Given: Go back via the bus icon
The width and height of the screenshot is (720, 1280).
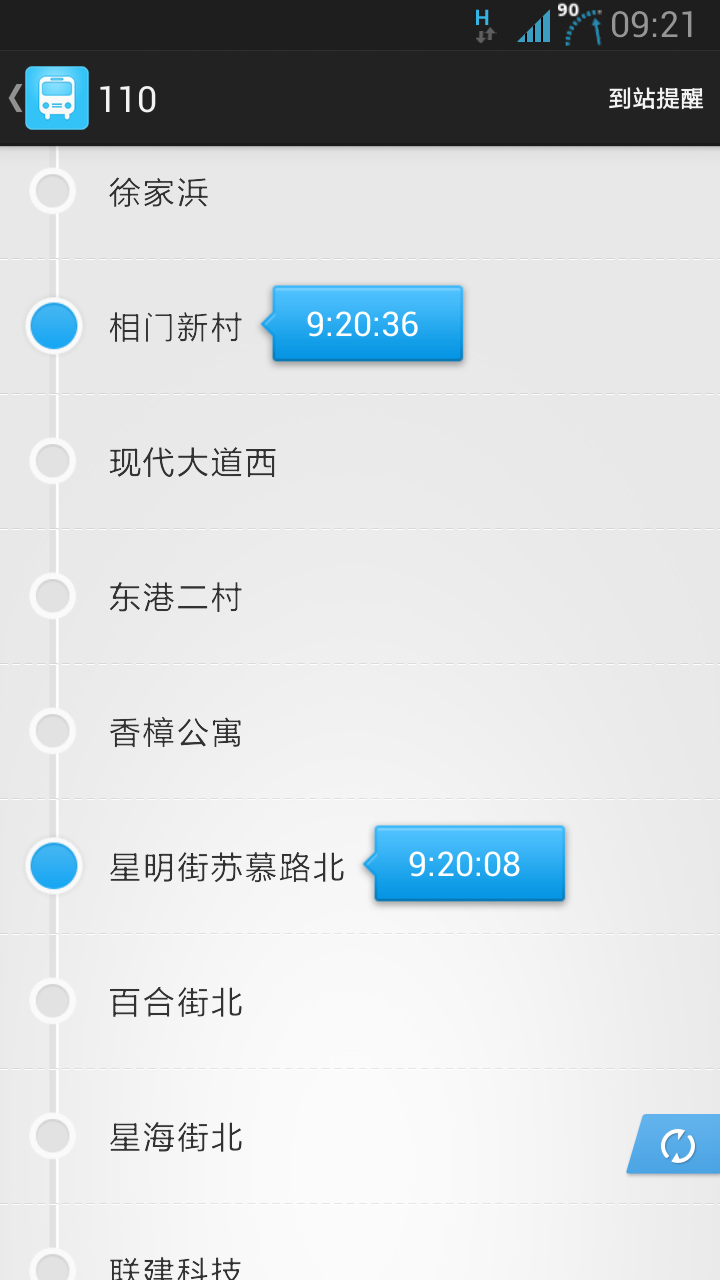Looking at the screenshot, I should pos(56,98).
